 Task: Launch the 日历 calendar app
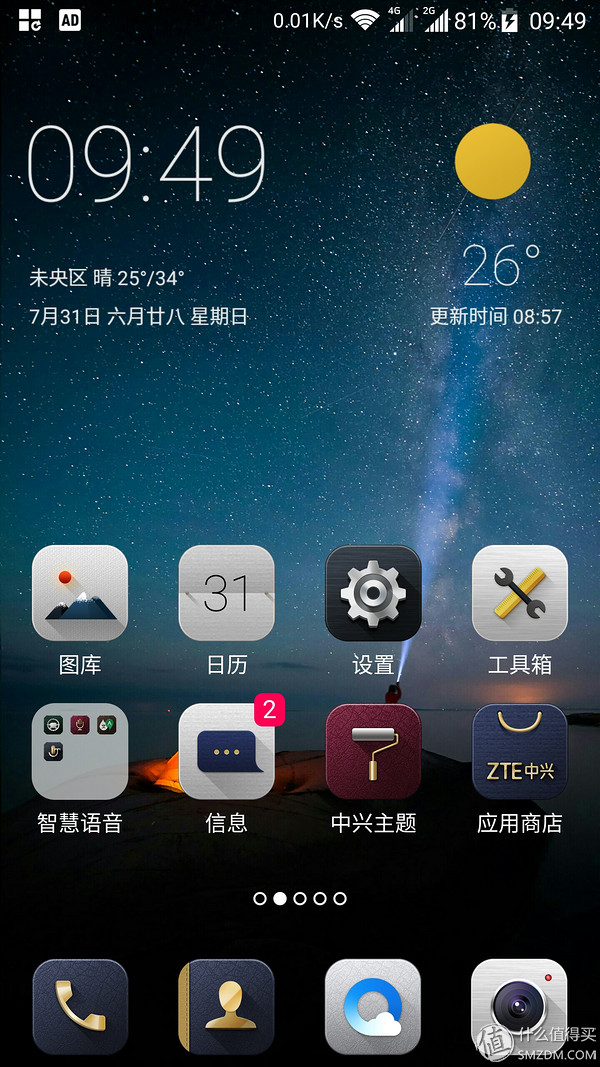tap(226, 593)
